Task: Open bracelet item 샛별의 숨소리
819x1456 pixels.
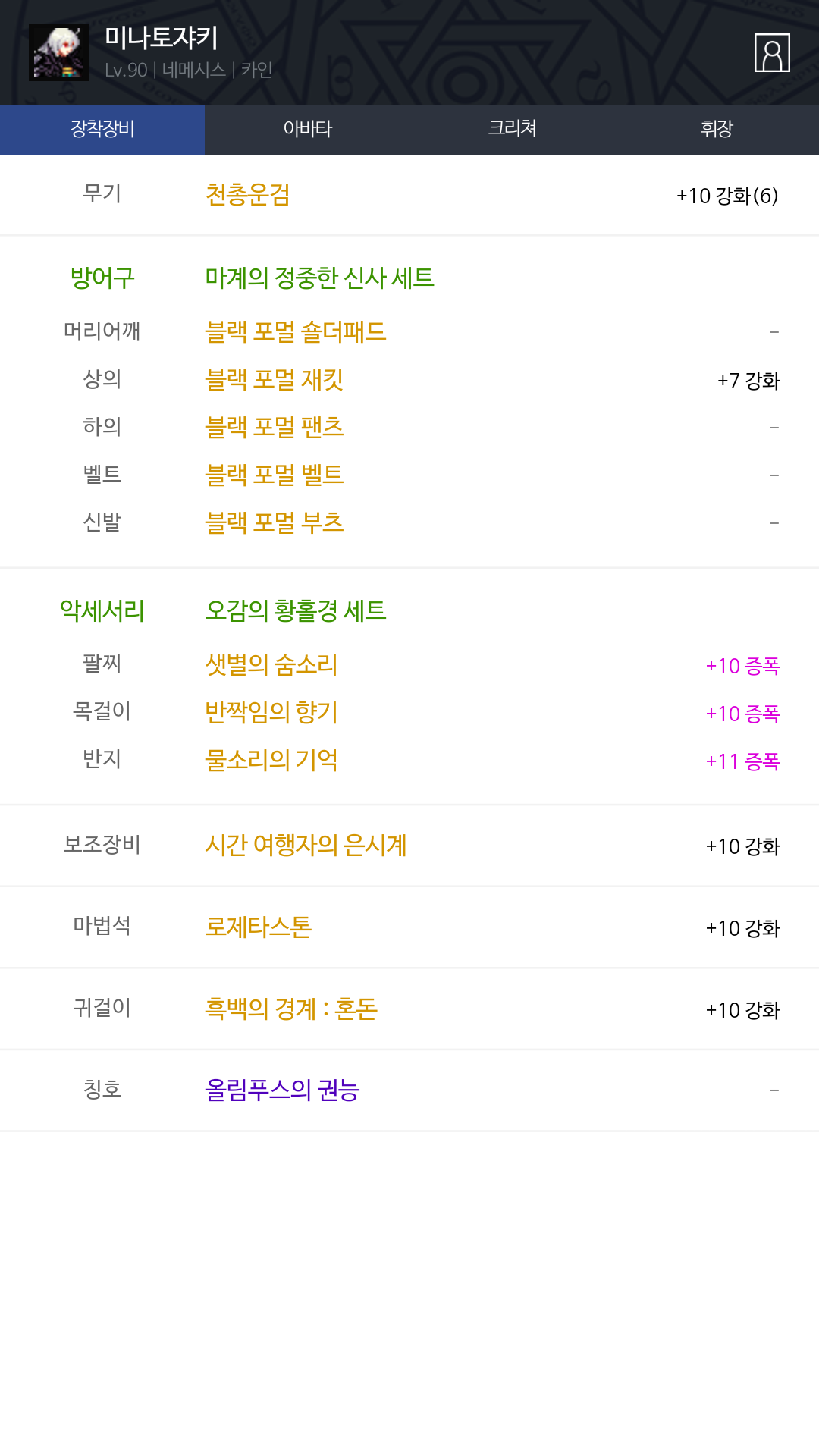Action: click(x=271, y=664)
